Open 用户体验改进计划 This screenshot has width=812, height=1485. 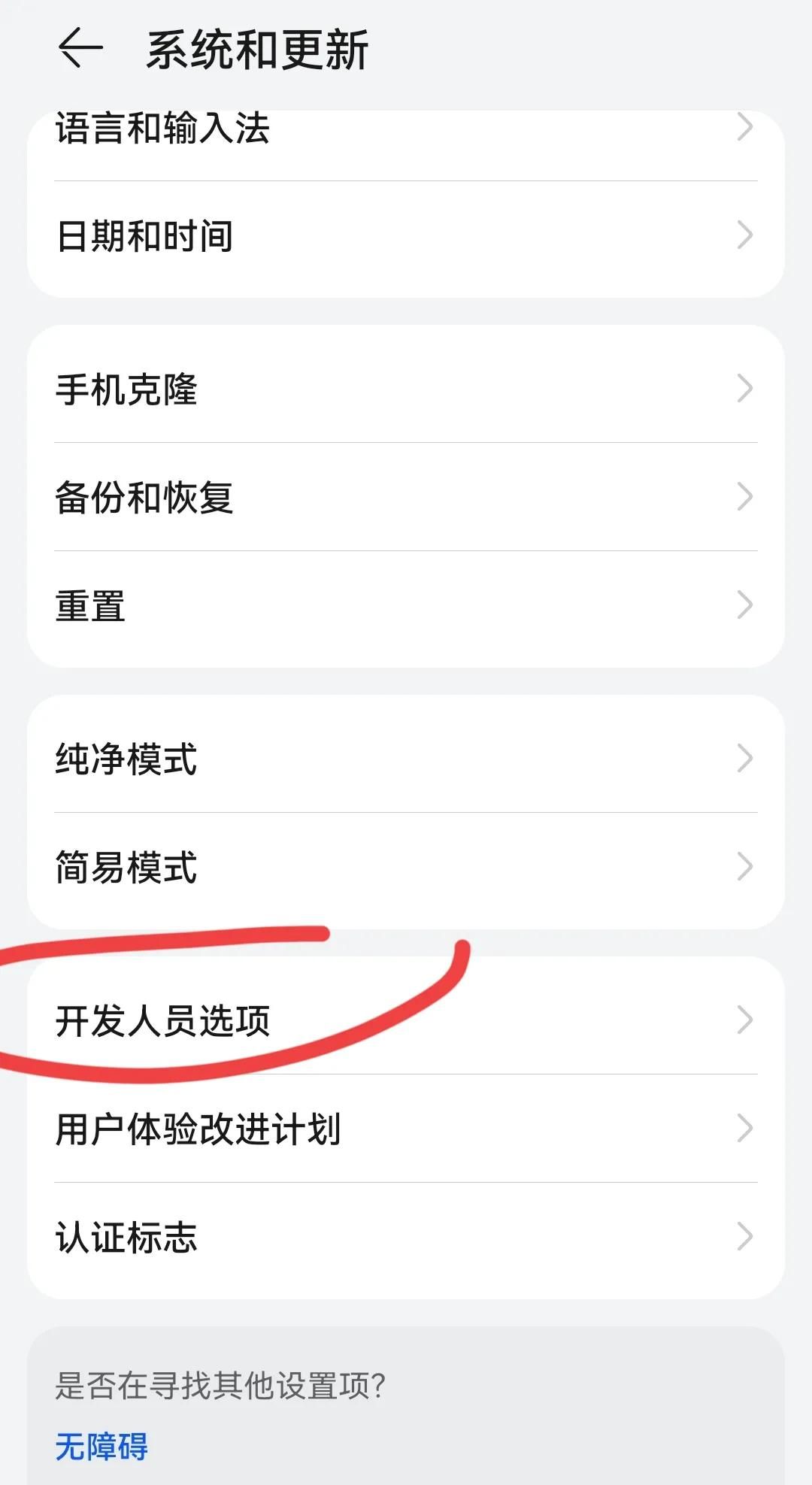pyautogui.click(x=406, y=1129)
